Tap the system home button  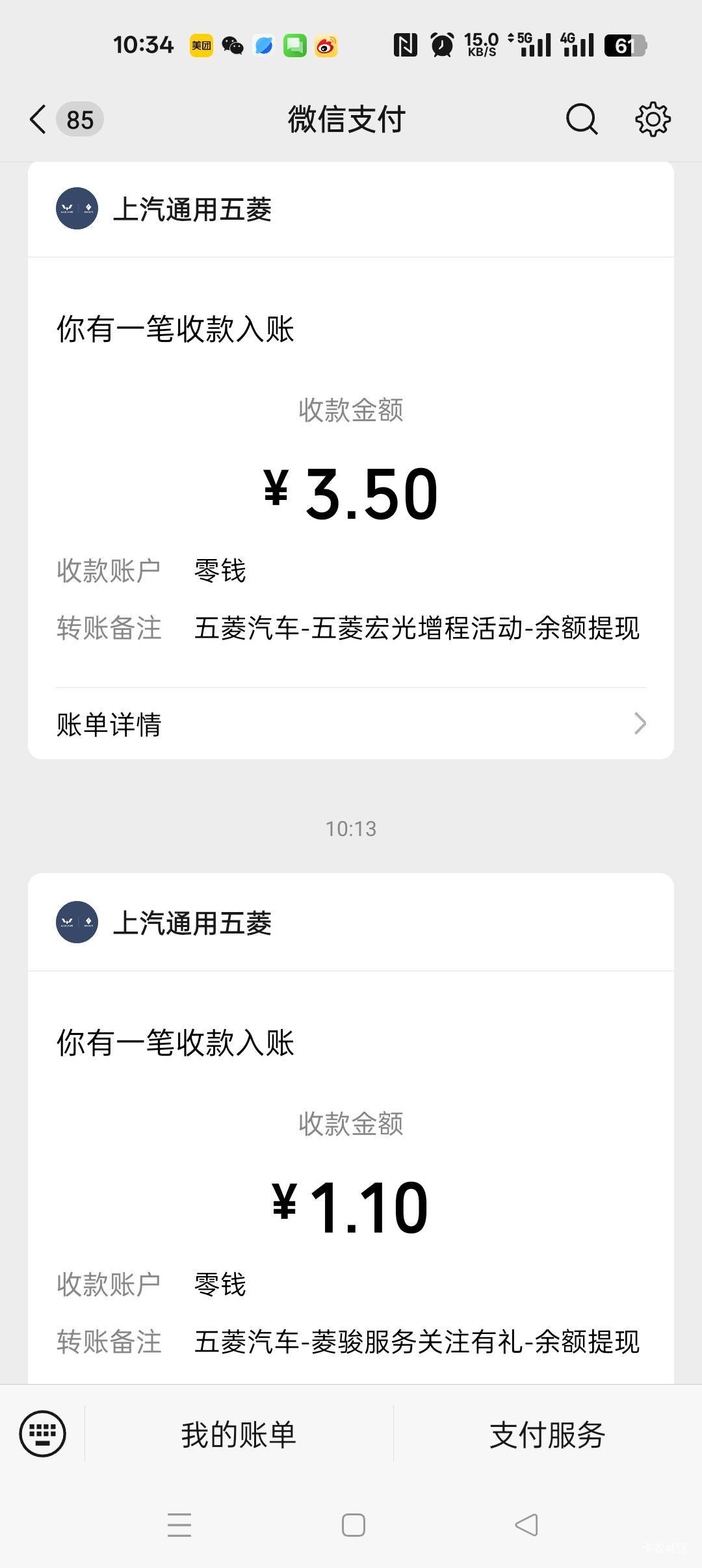pos(353,1525)
